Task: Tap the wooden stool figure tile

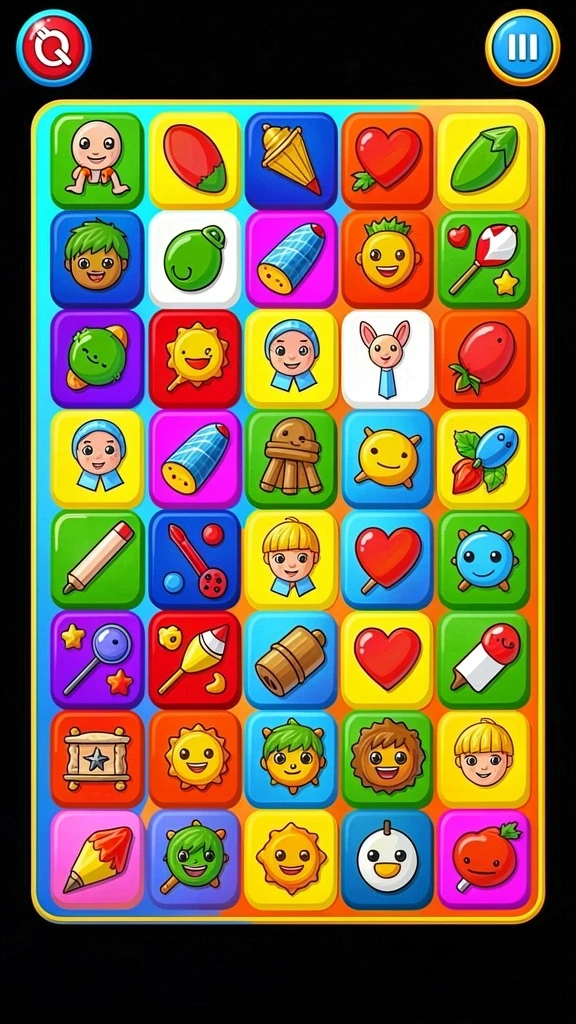Action: pos(291,458)
